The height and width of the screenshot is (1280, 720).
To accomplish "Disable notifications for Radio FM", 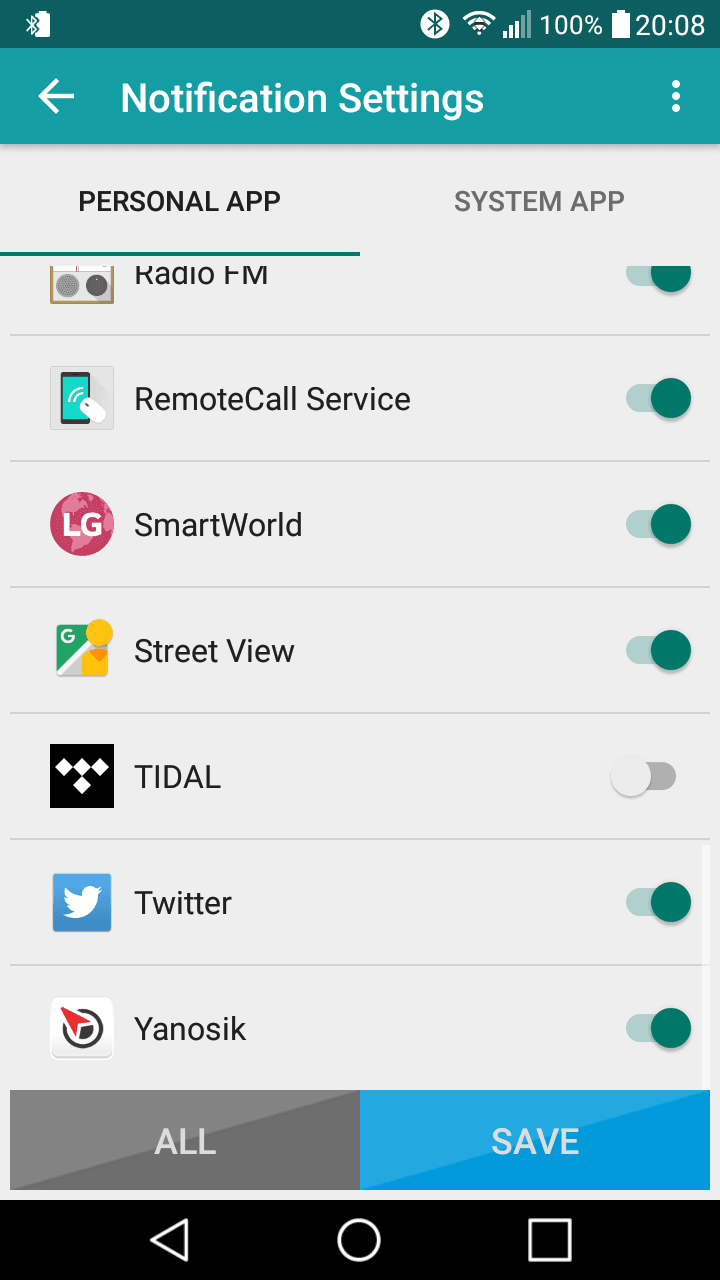I will 658,275.
